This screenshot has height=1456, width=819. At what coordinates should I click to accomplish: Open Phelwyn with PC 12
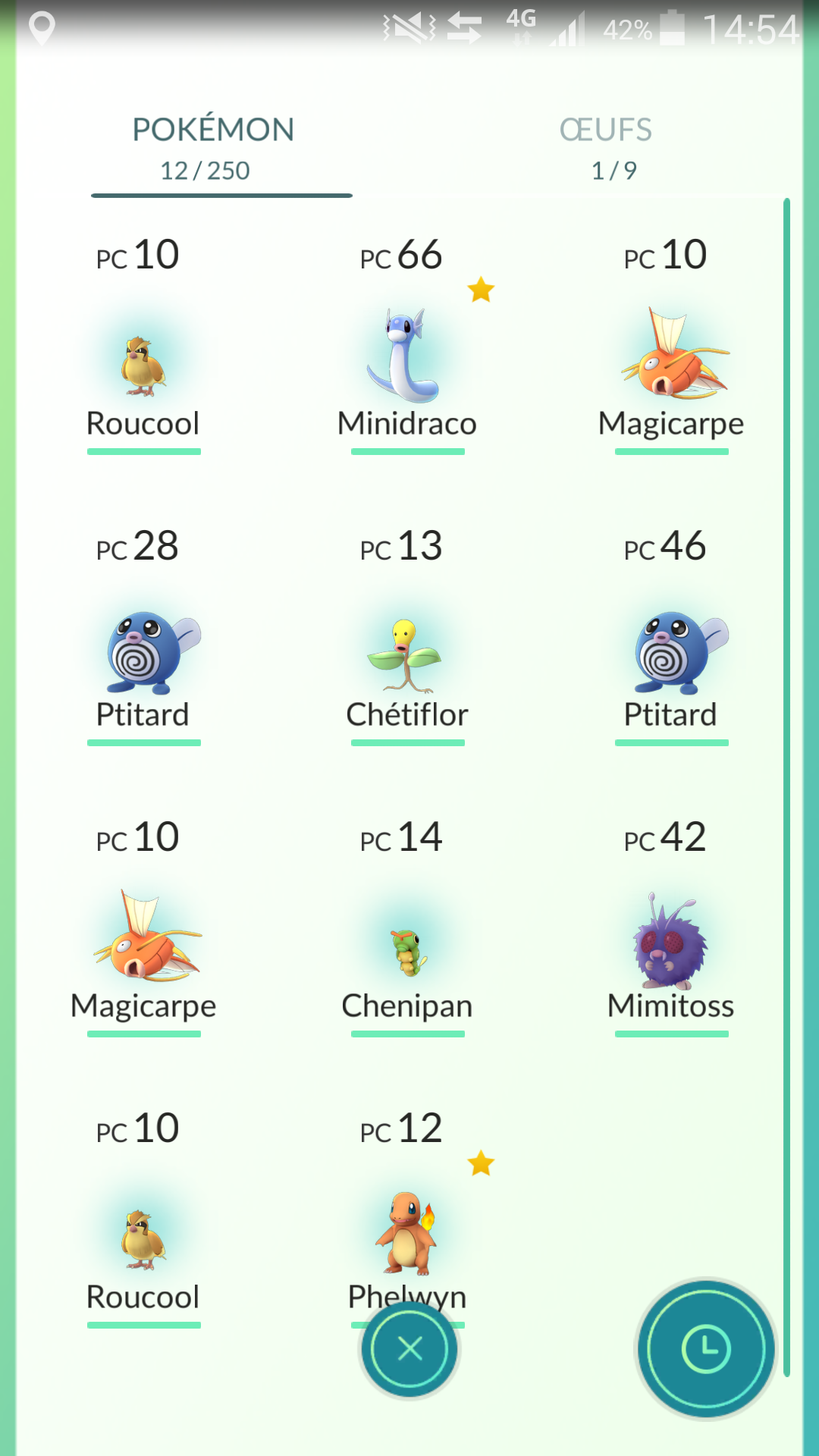click(x=407, y=1232)
